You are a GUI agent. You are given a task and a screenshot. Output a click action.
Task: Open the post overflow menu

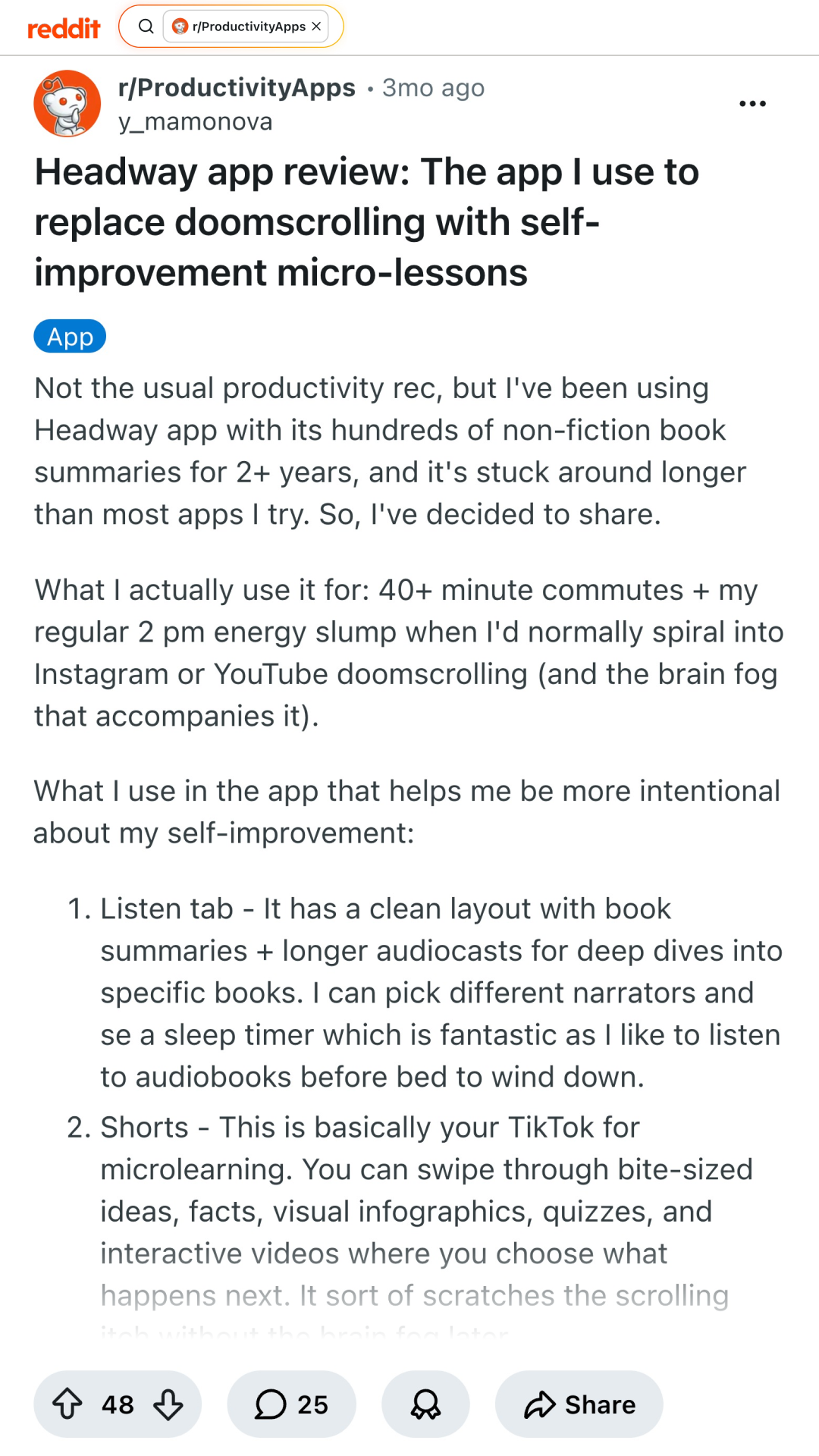[752, 104]
